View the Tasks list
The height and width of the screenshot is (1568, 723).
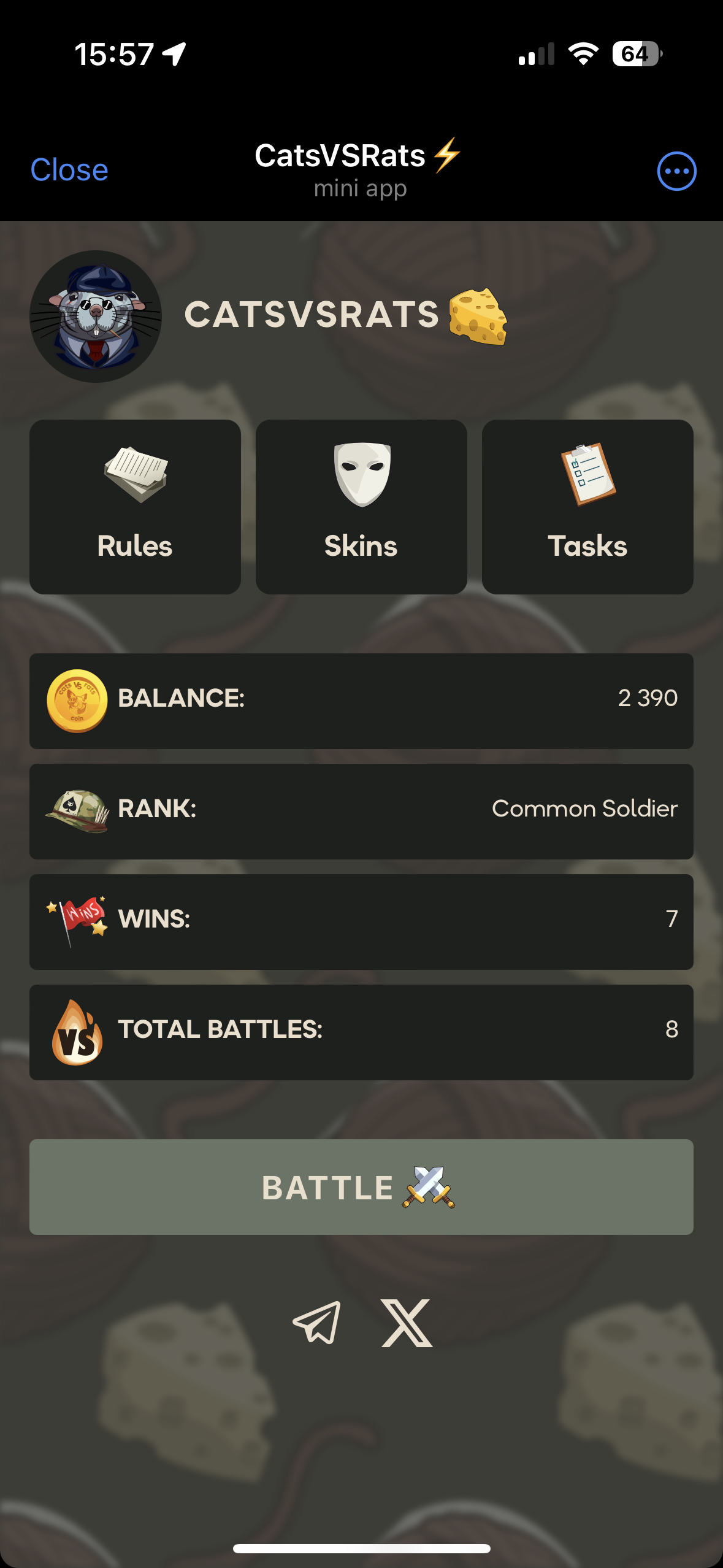(x=587, y=507)
